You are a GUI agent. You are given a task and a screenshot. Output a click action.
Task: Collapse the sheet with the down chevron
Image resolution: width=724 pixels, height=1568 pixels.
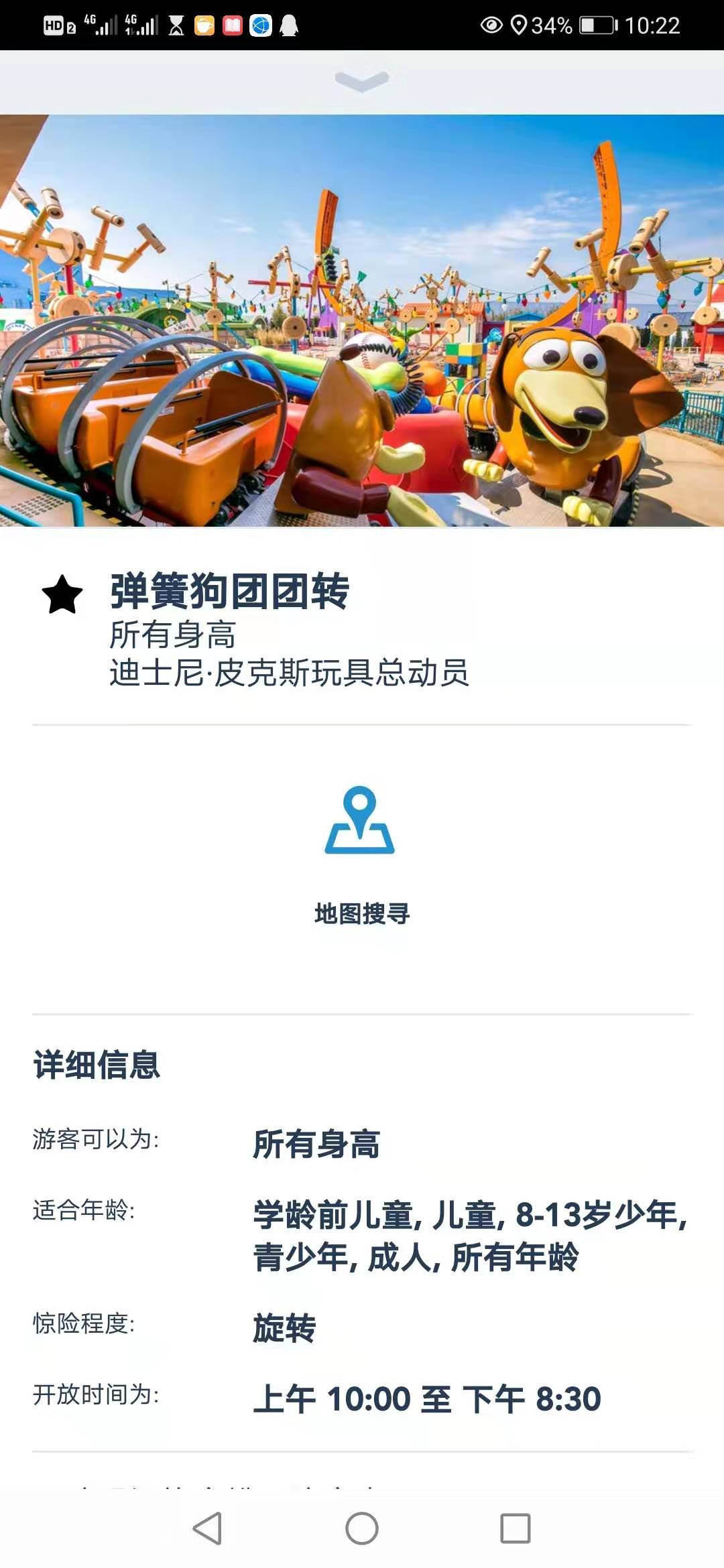point(361,81)
